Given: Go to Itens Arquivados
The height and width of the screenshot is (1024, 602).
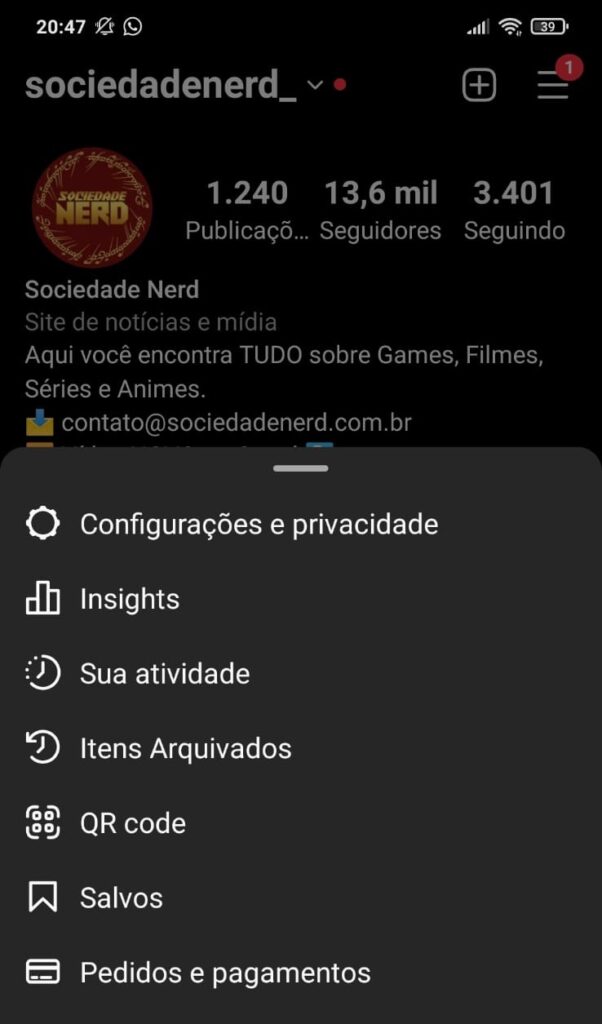Looking at the screenshot, I should (x=185, y=749).
